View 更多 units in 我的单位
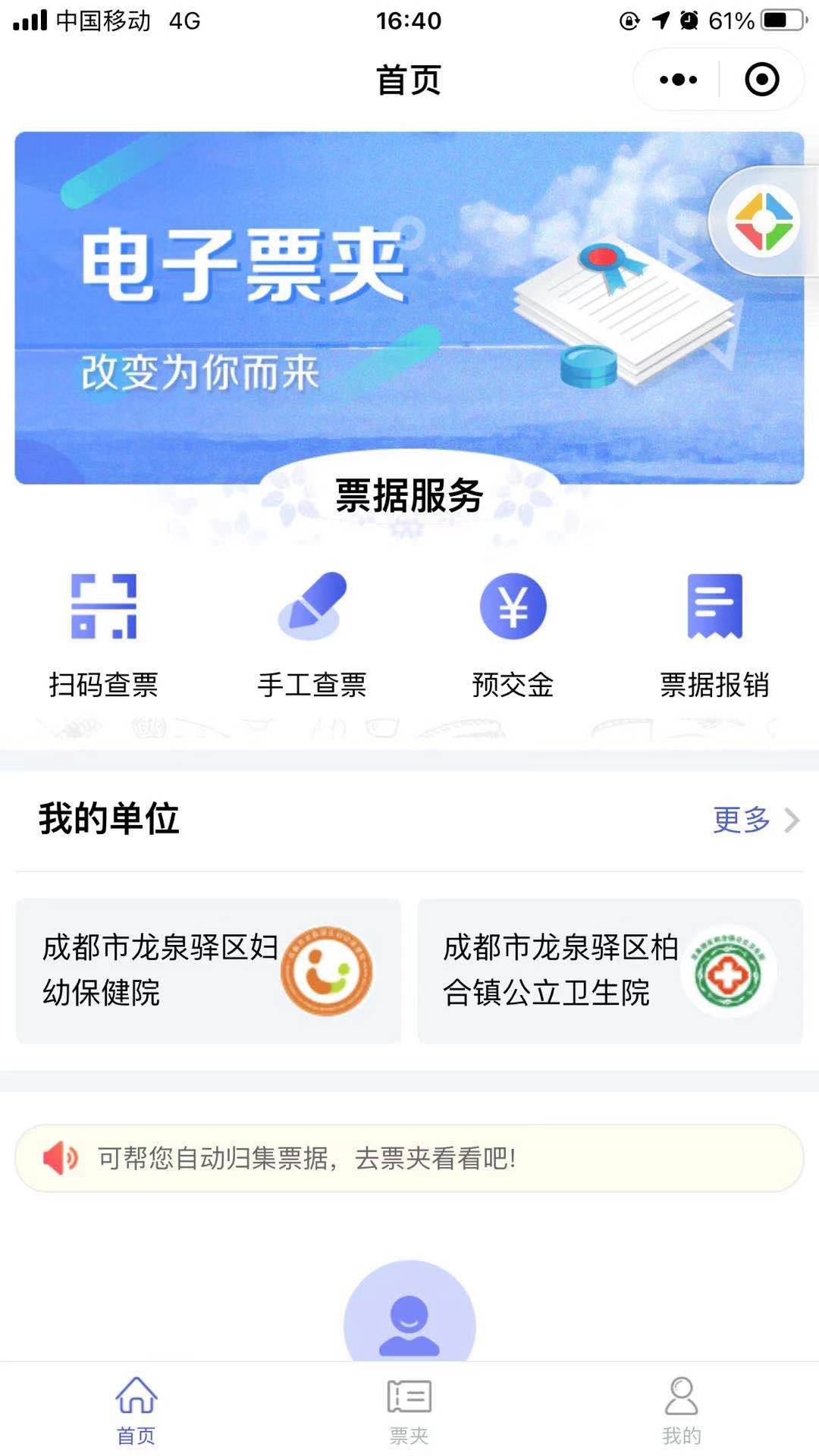 [755, 820]
